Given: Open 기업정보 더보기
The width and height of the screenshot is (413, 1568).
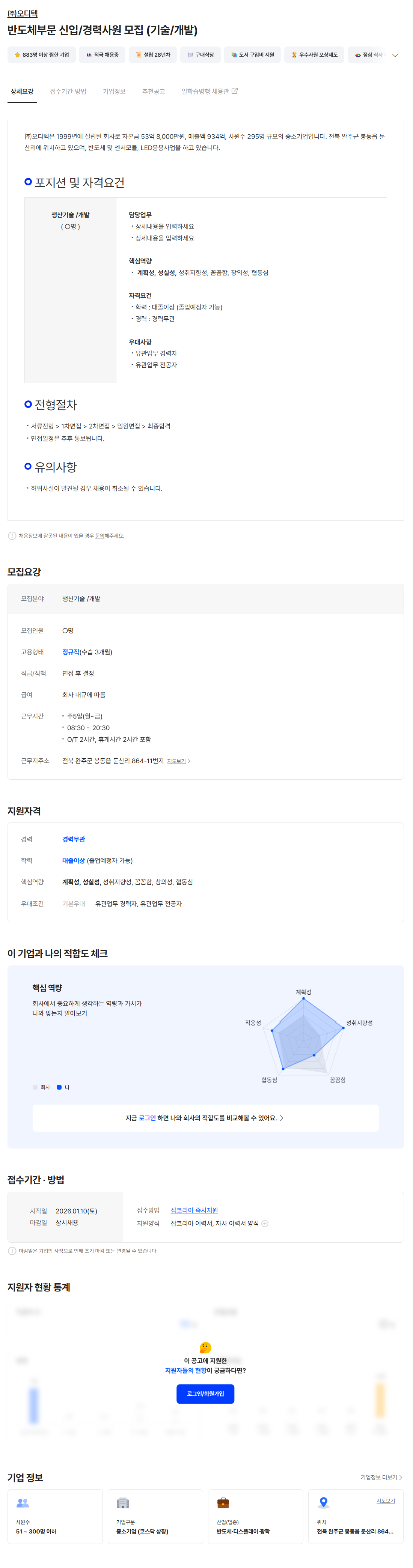Looking at the screenshot, I should 381,1477.
